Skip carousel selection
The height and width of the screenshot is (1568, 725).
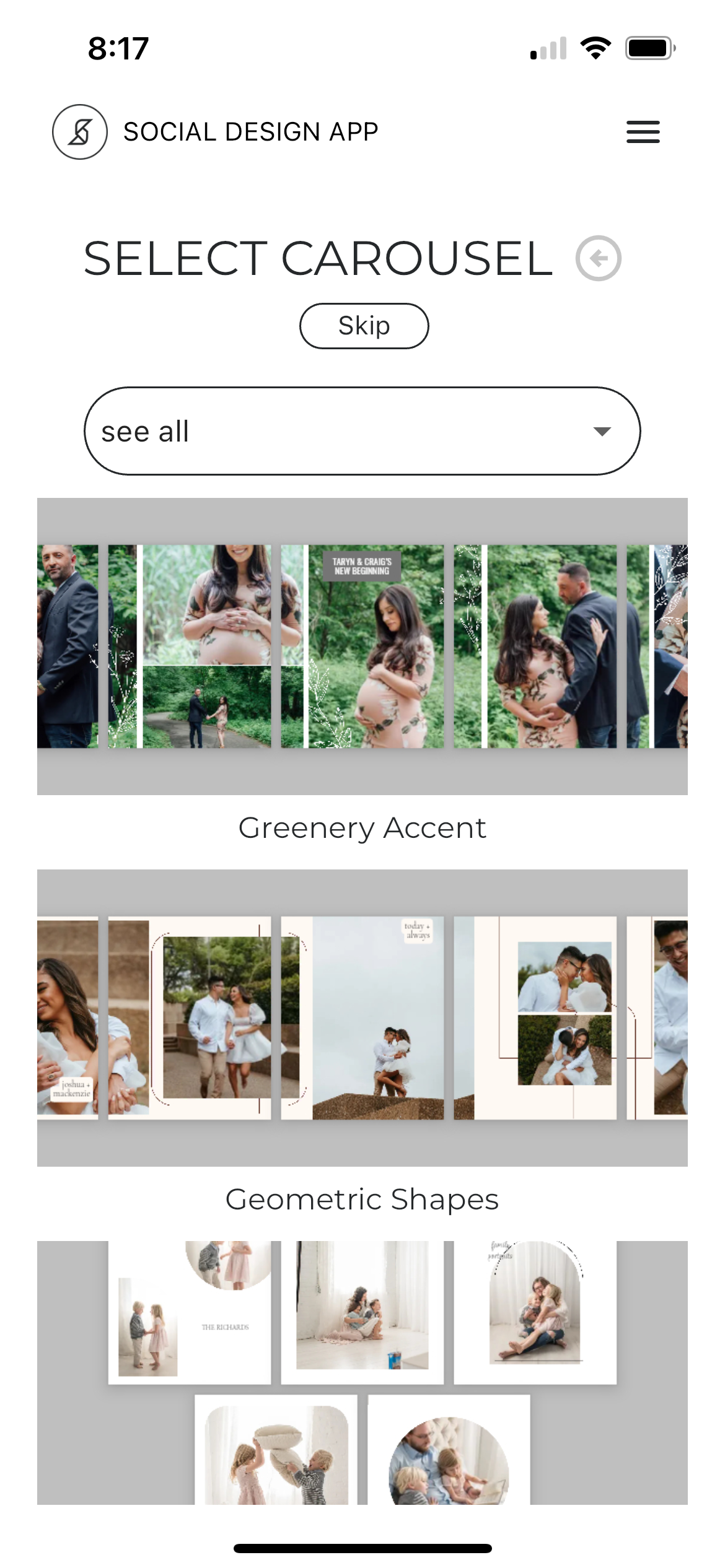(x=364, y=326)
